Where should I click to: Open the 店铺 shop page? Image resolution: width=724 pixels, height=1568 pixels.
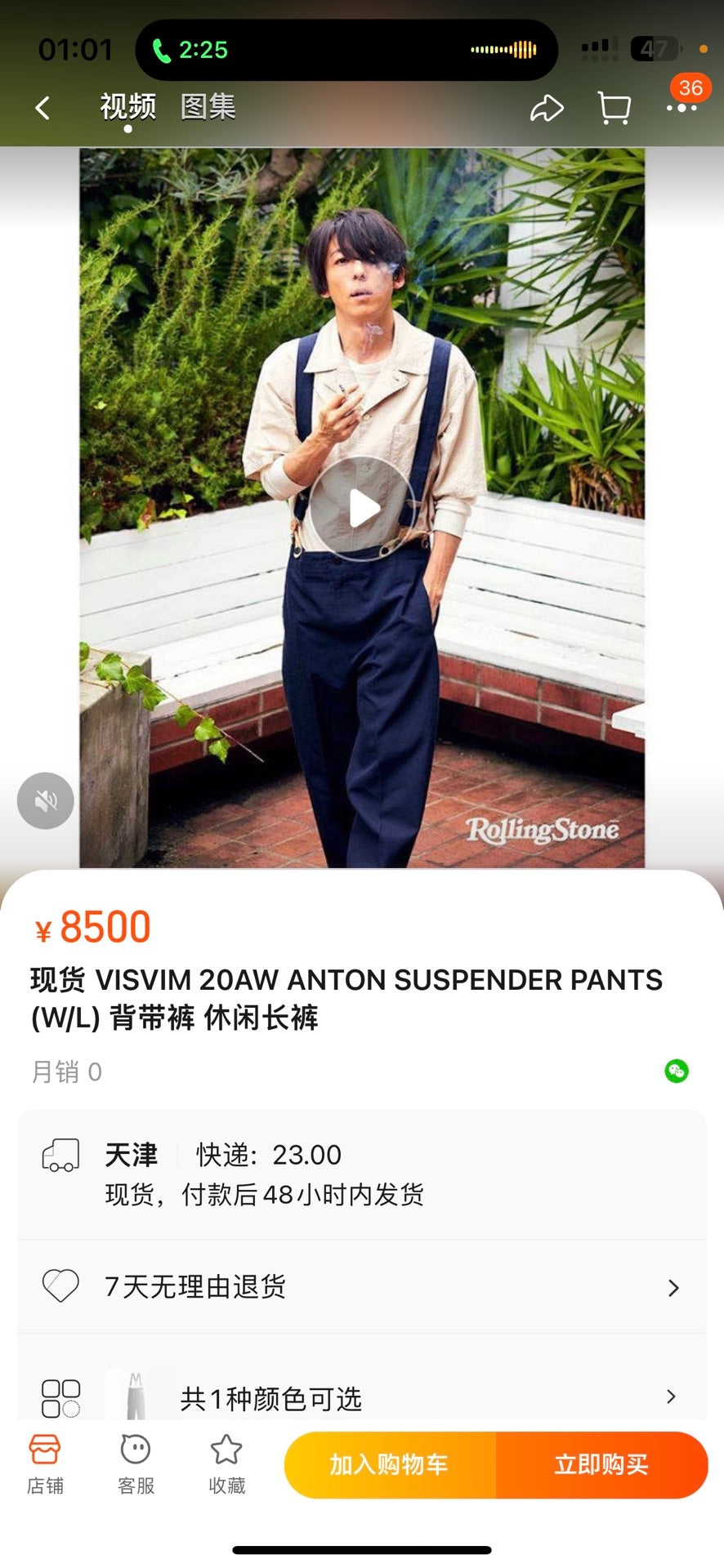(45, 1464)
